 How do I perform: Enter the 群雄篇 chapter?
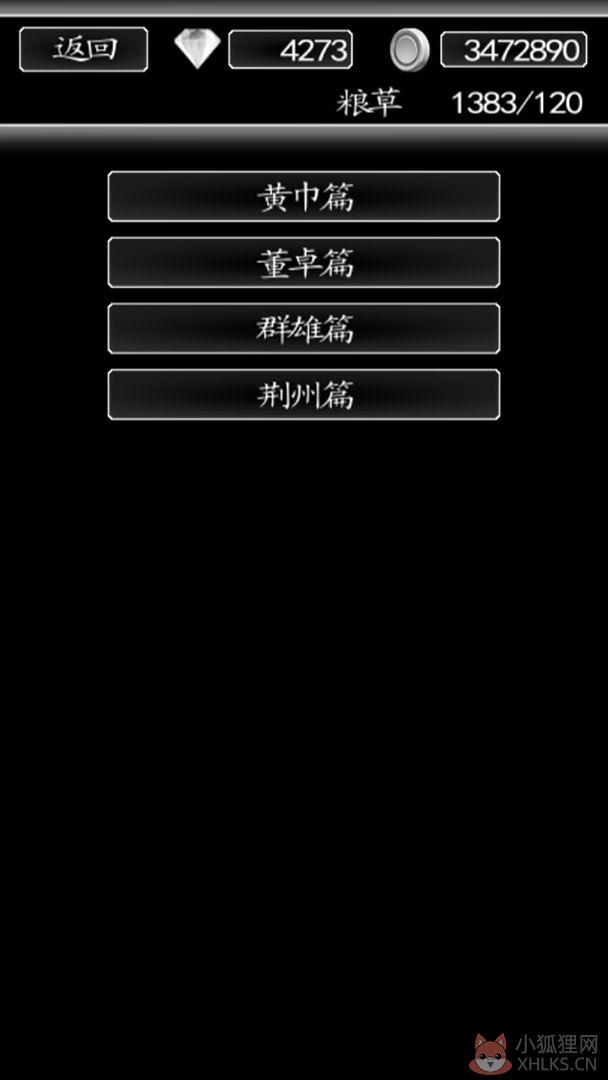point(304,329)
